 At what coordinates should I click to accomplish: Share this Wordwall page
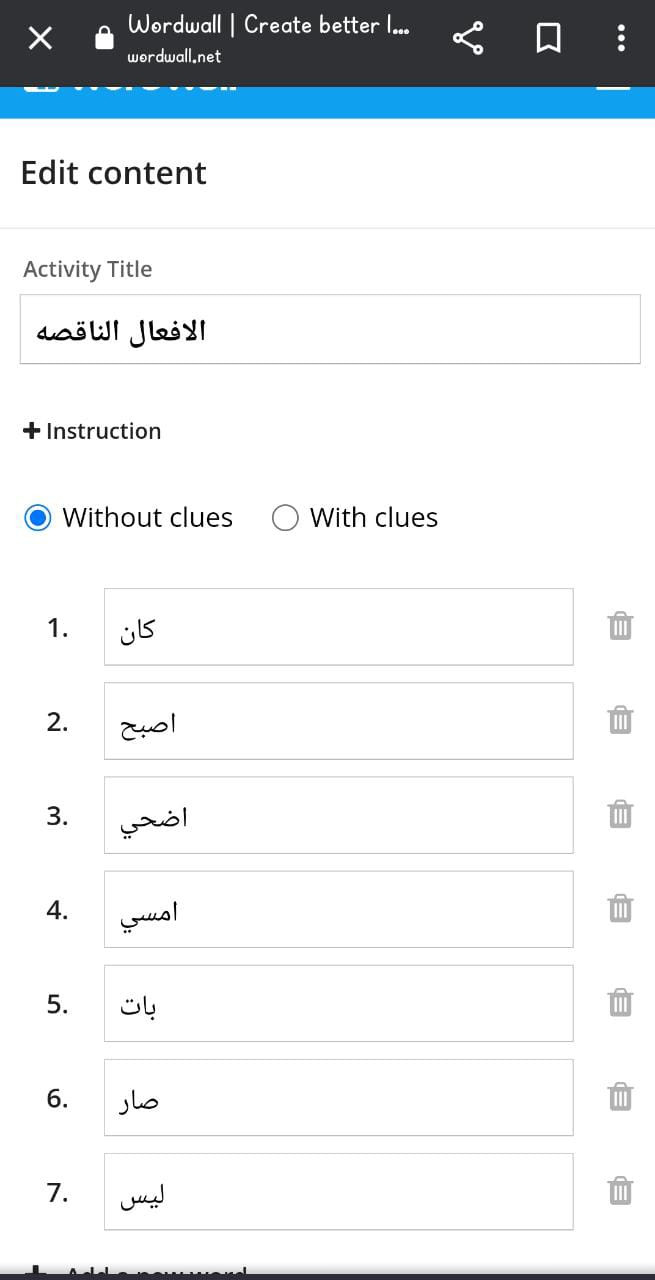click(468, 39)
